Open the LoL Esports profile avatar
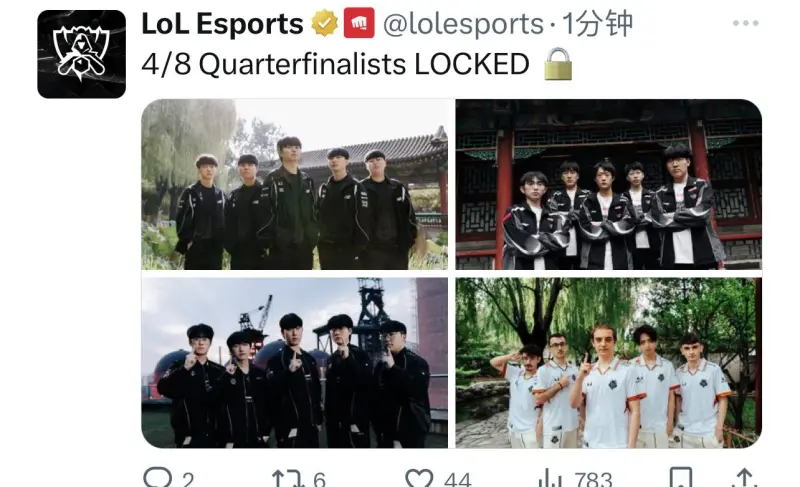Image resolution: width=800 pixels, height=487 pixels. 81,54
